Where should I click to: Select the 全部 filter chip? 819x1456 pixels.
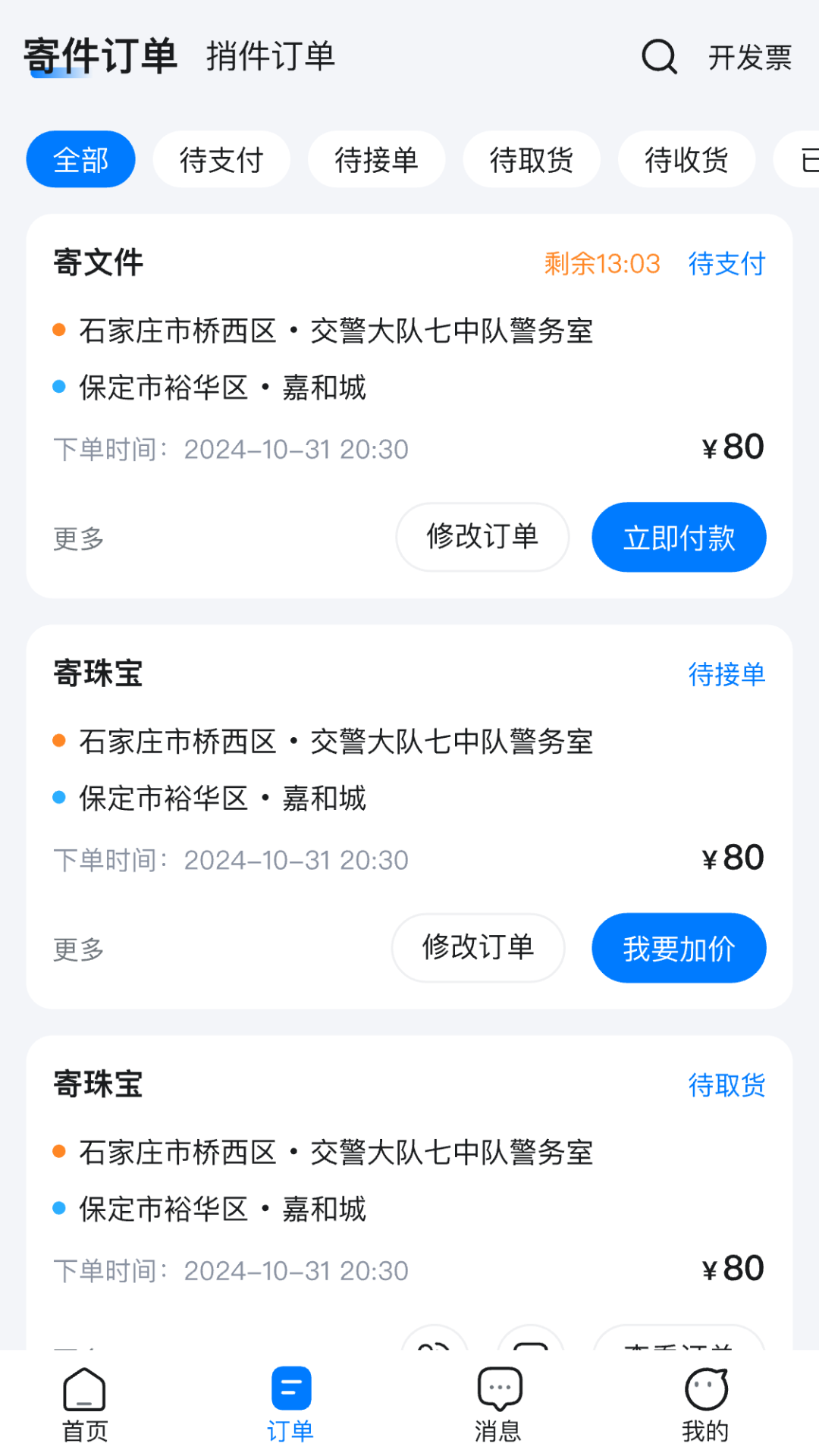click(x=80, y=159)
